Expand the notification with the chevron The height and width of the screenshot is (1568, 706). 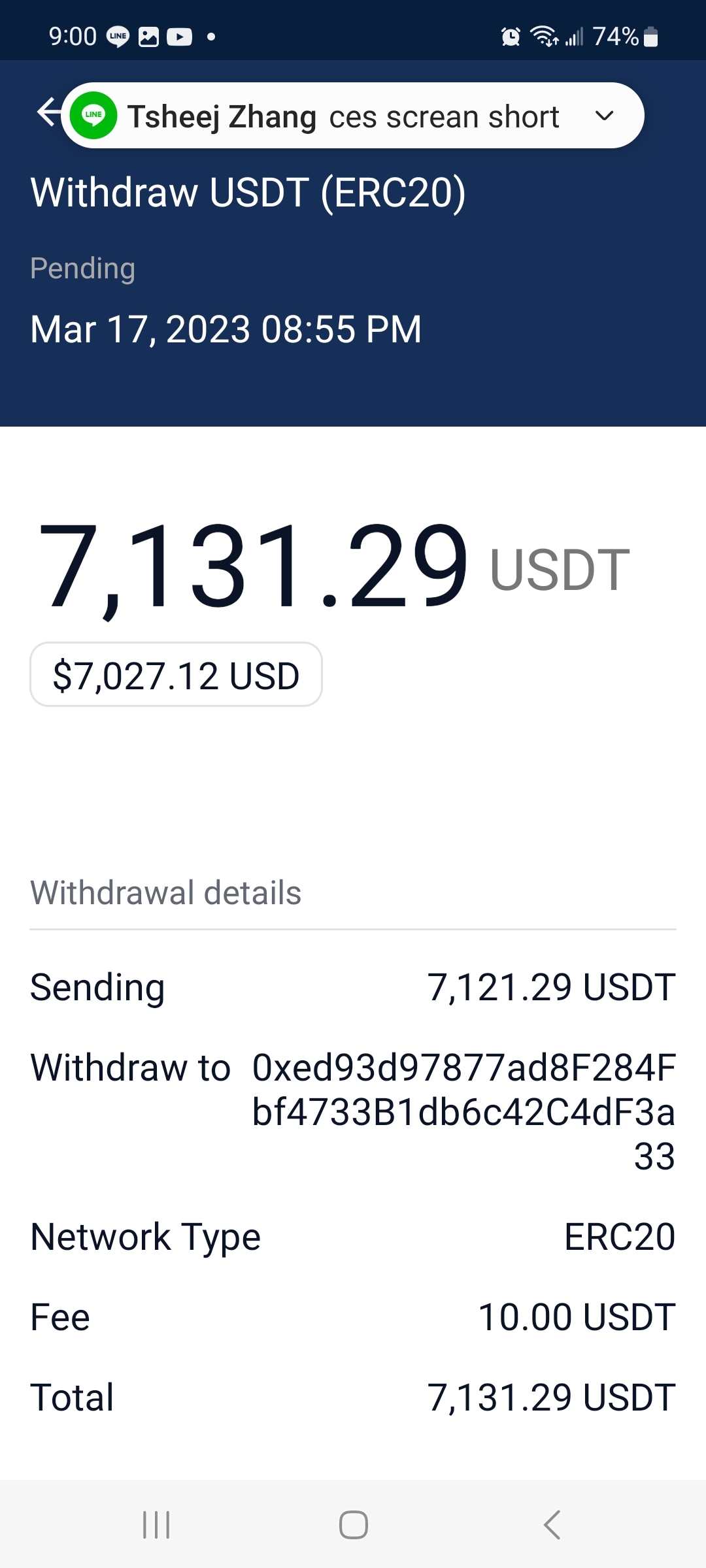click(x=605, y=116)
